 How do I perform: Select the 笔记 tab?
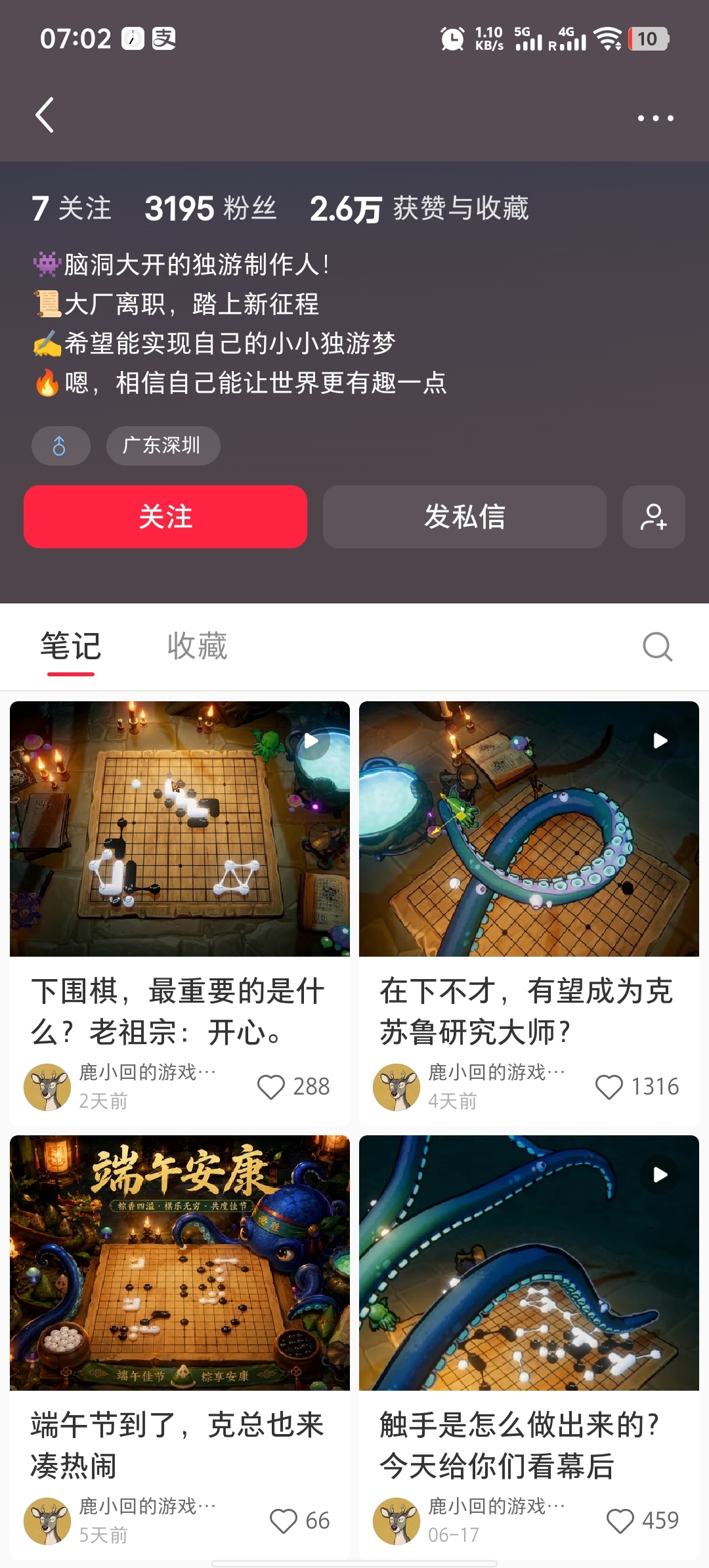click(71, 646)
